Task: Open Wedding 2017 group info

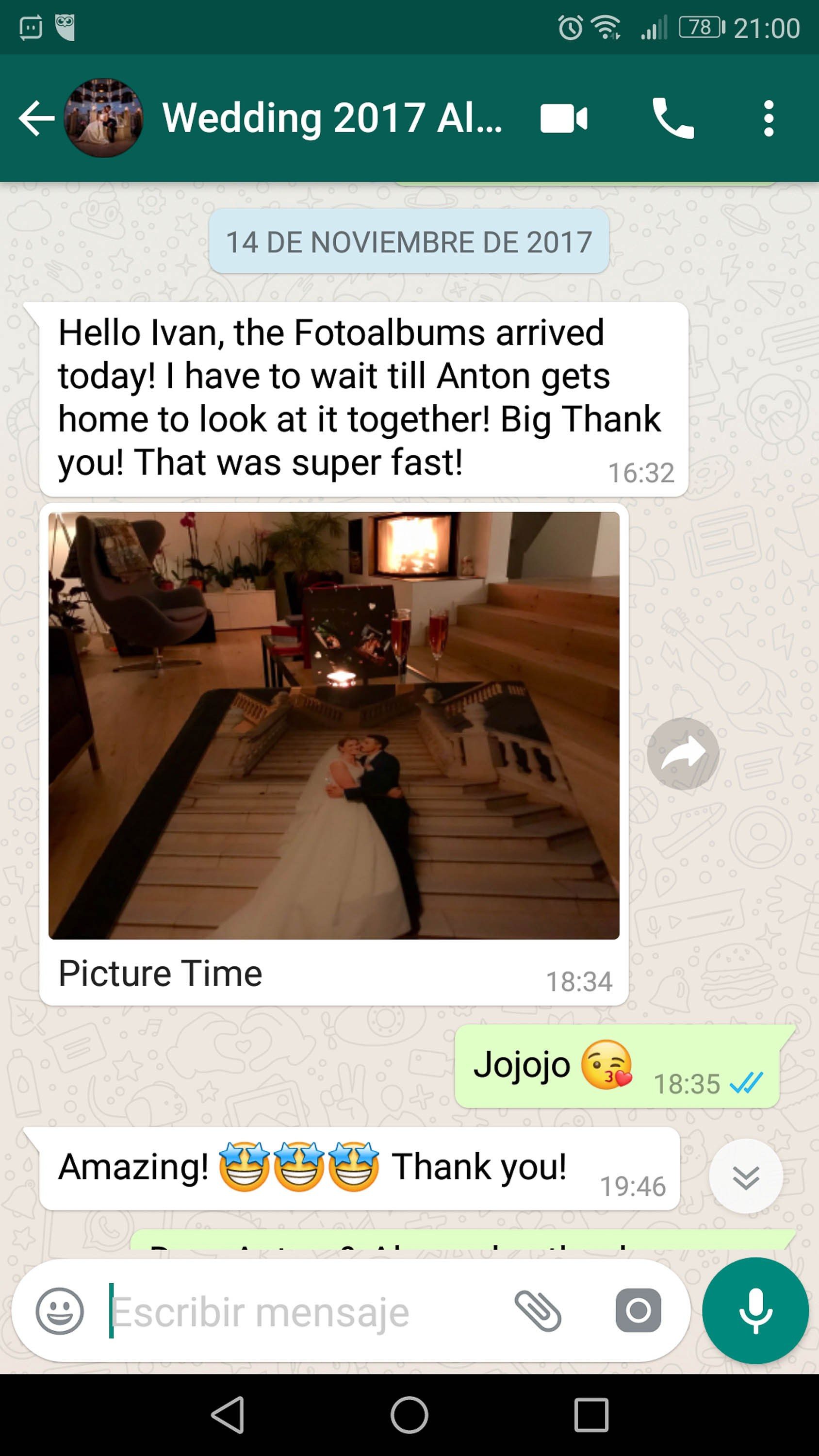Action: click(x=332, y=118)
